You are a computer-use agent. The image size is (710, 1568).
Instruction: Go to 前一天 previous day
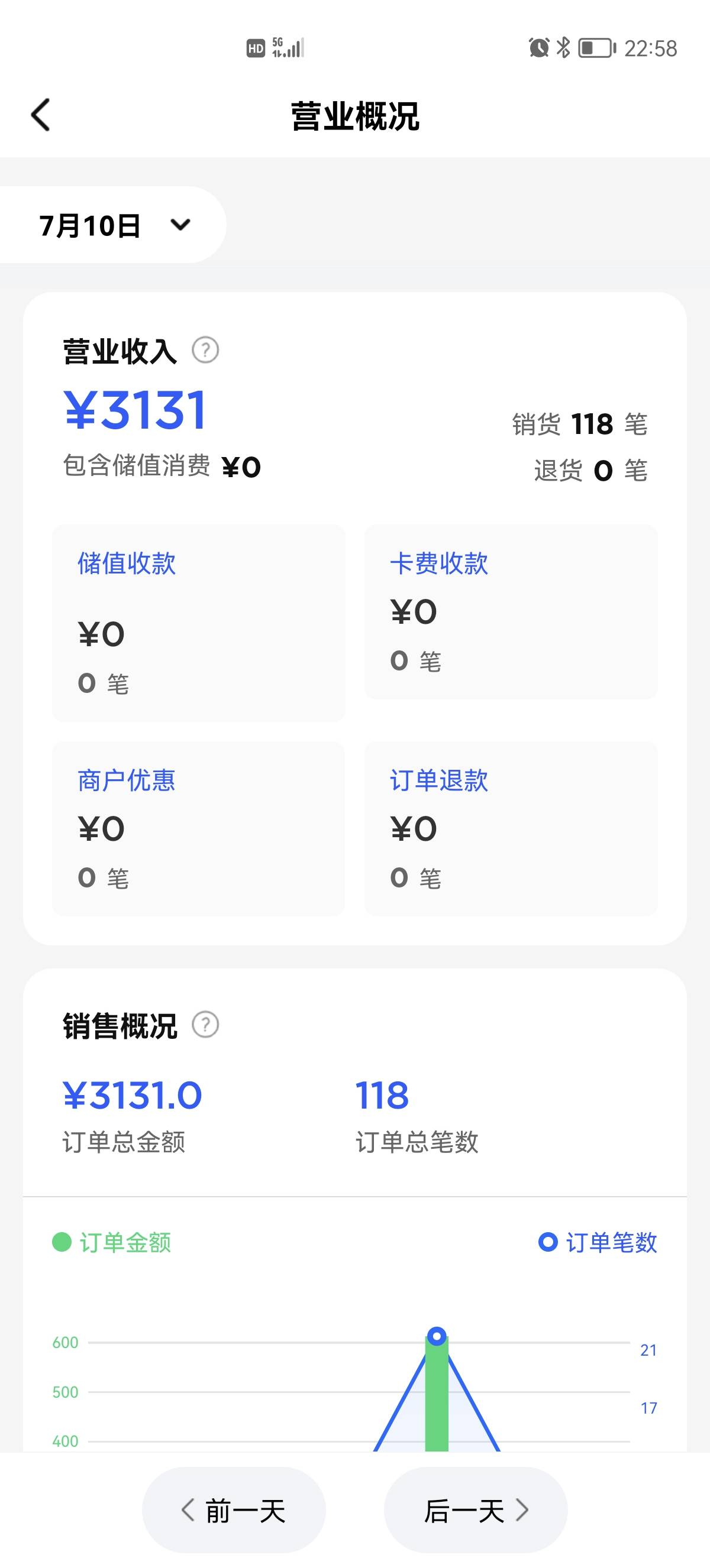point(234,1510)
